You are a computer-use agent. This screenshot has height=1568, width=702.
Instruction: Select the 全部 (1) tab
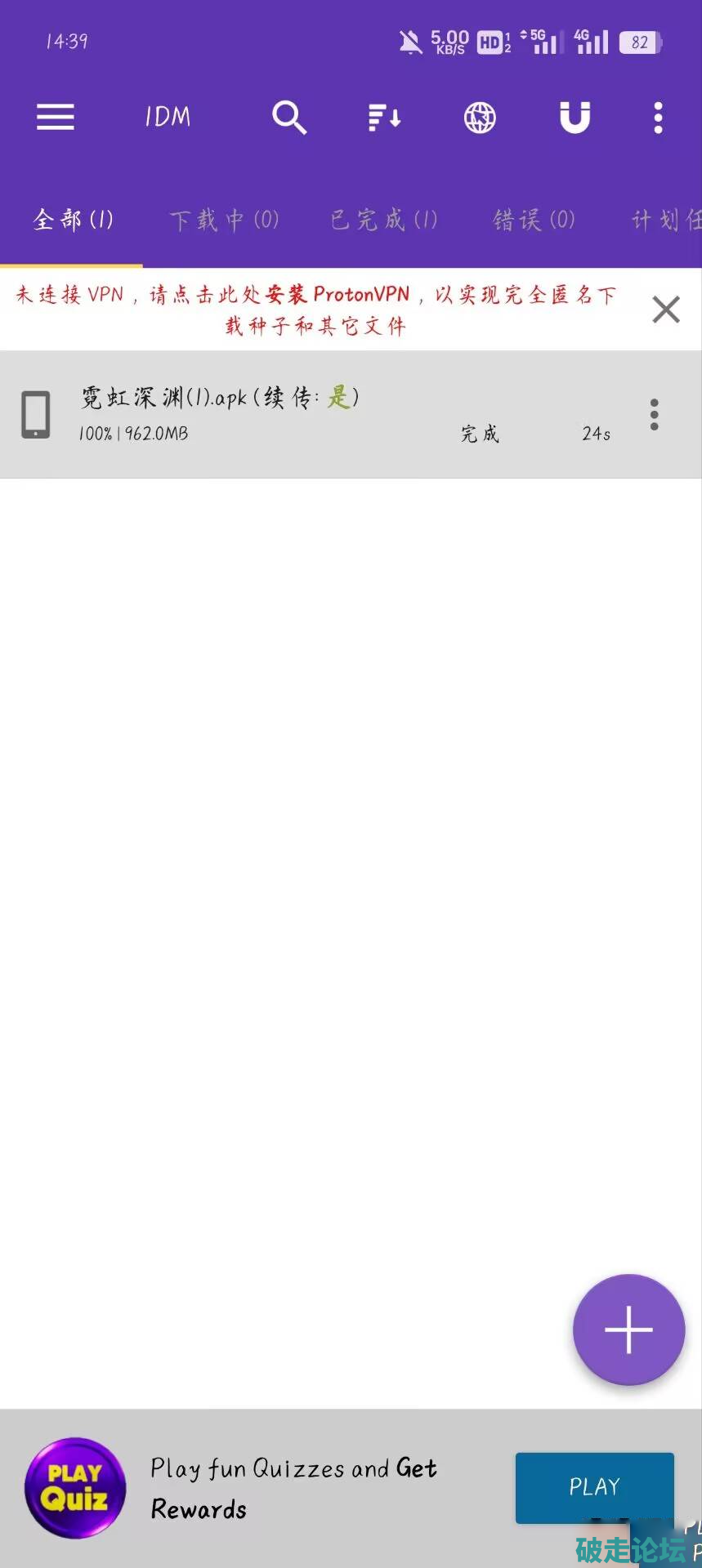[74, 220]
